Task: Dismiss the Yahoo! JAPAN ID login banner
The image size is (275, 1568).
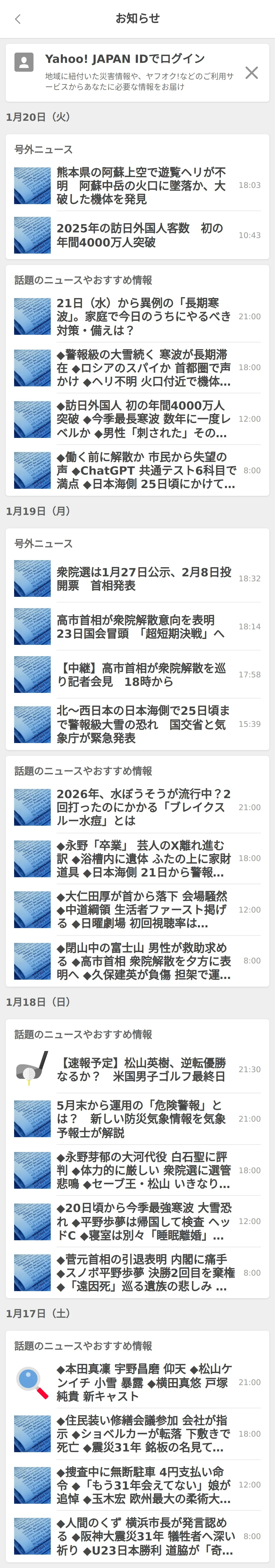Action: tap(251, 73)
